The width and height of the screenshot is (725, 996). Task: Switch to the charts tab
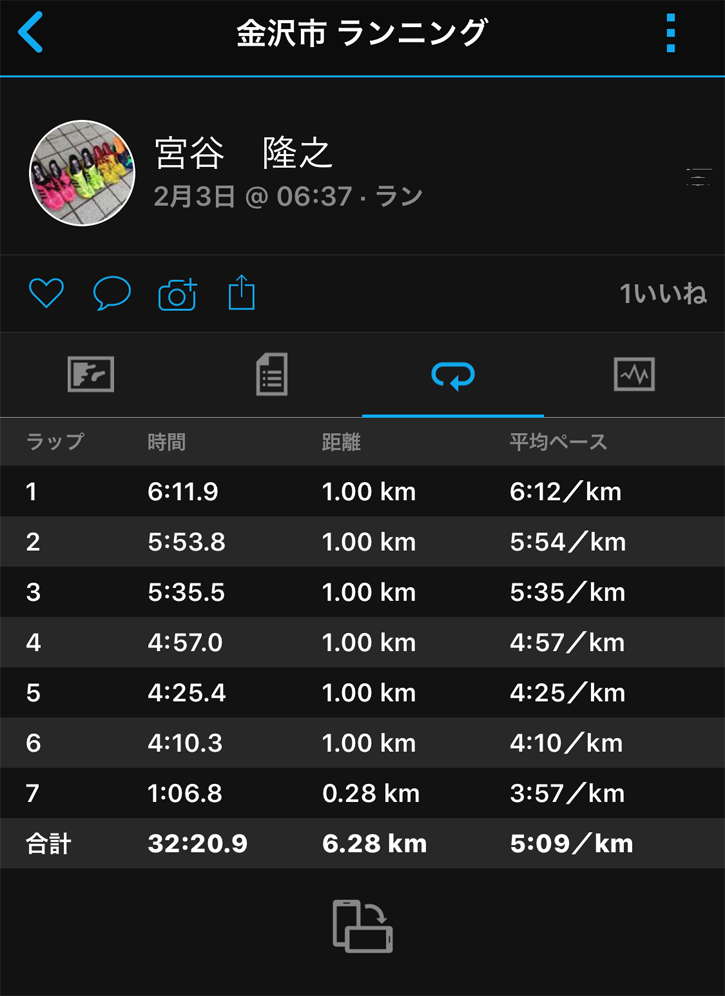[x=634, y=376]
